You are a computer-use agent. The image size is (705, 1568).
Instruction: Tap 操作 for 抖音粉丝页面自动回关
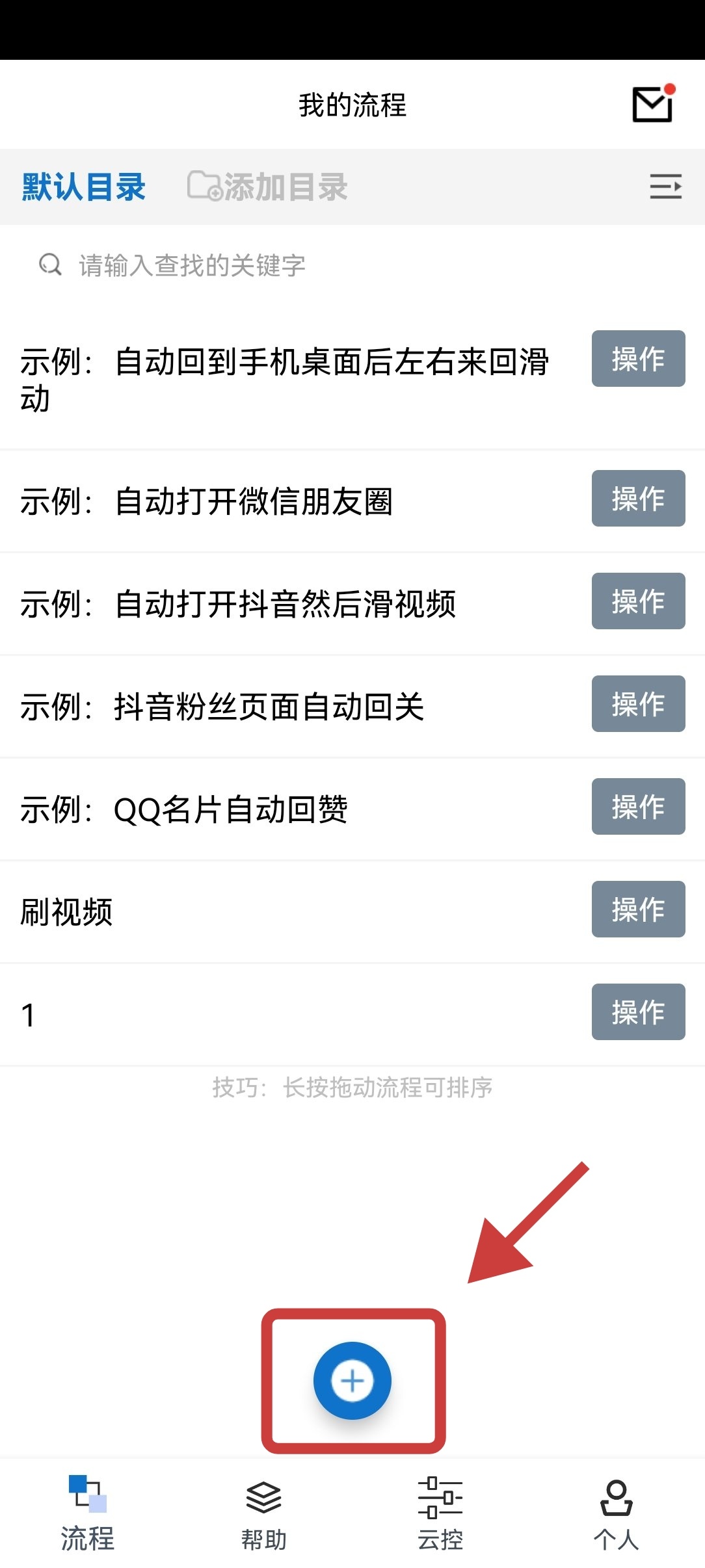tap(638, 704)
